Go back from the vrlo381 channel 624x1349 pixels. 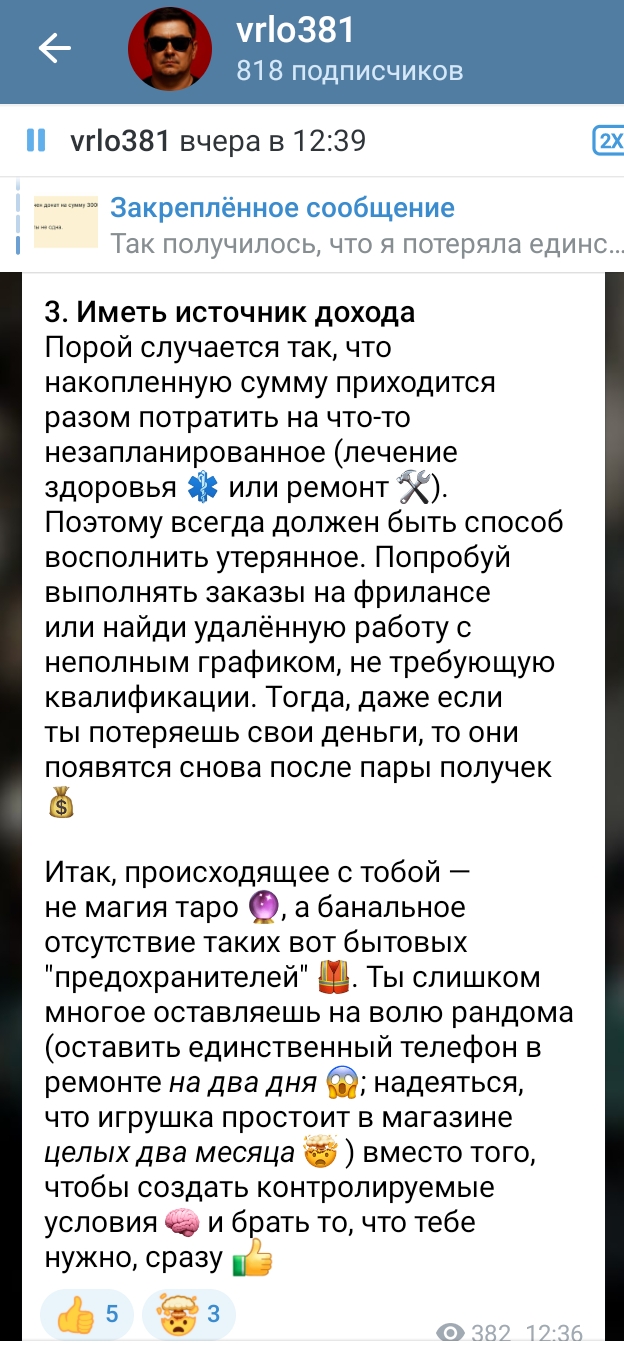coord(54,48)
